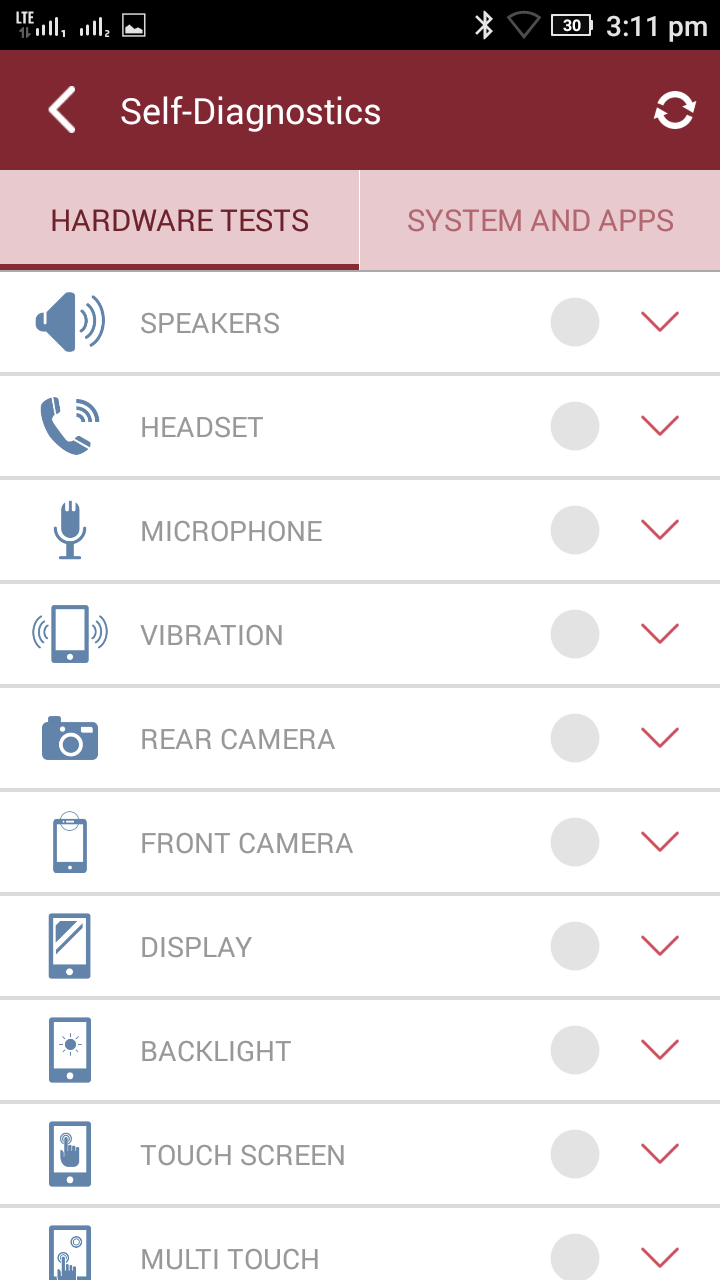Tap the refresh icon in the header
720x1280 pixels.
[x=674, y=110]
